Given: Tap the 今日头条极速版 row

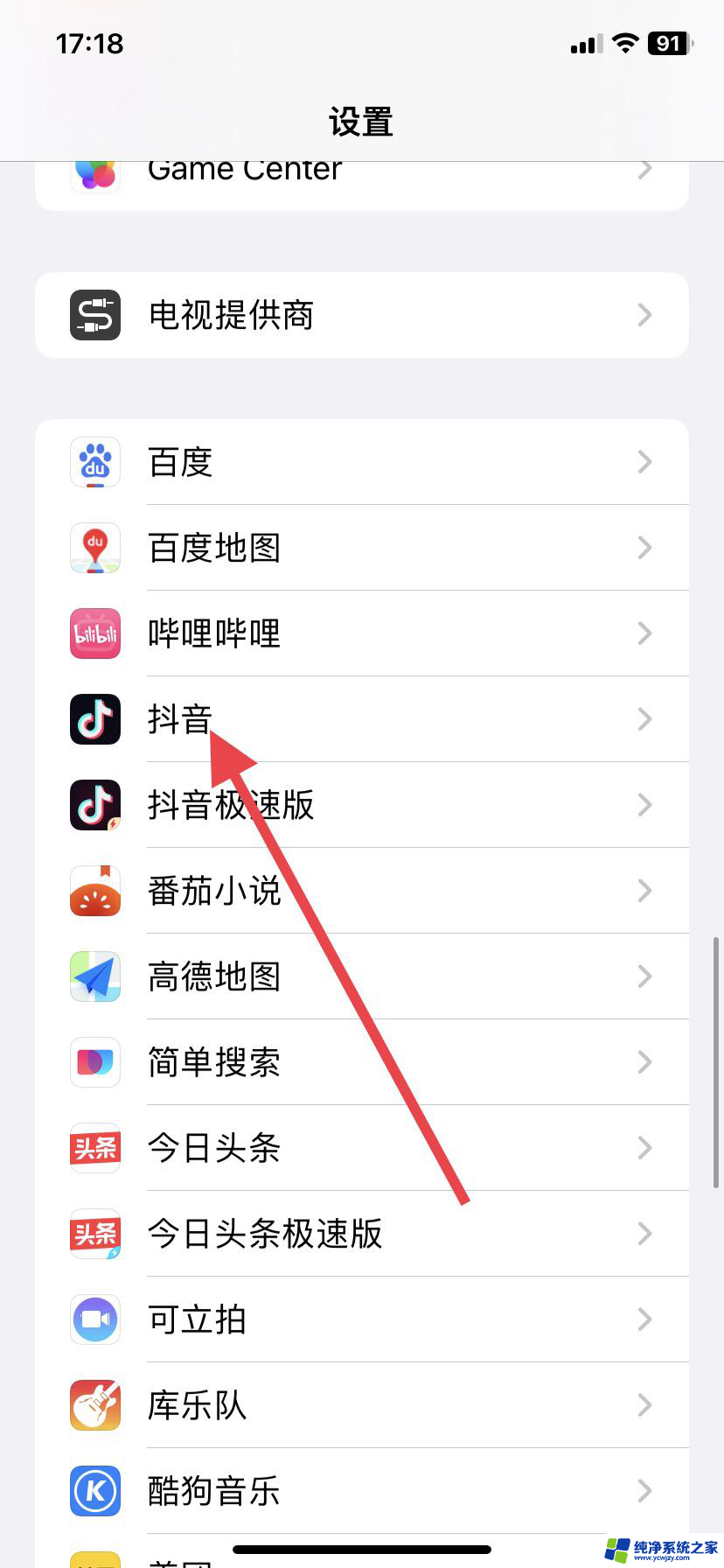Looking at the screenshot, I should click(x=360, y=1234).
